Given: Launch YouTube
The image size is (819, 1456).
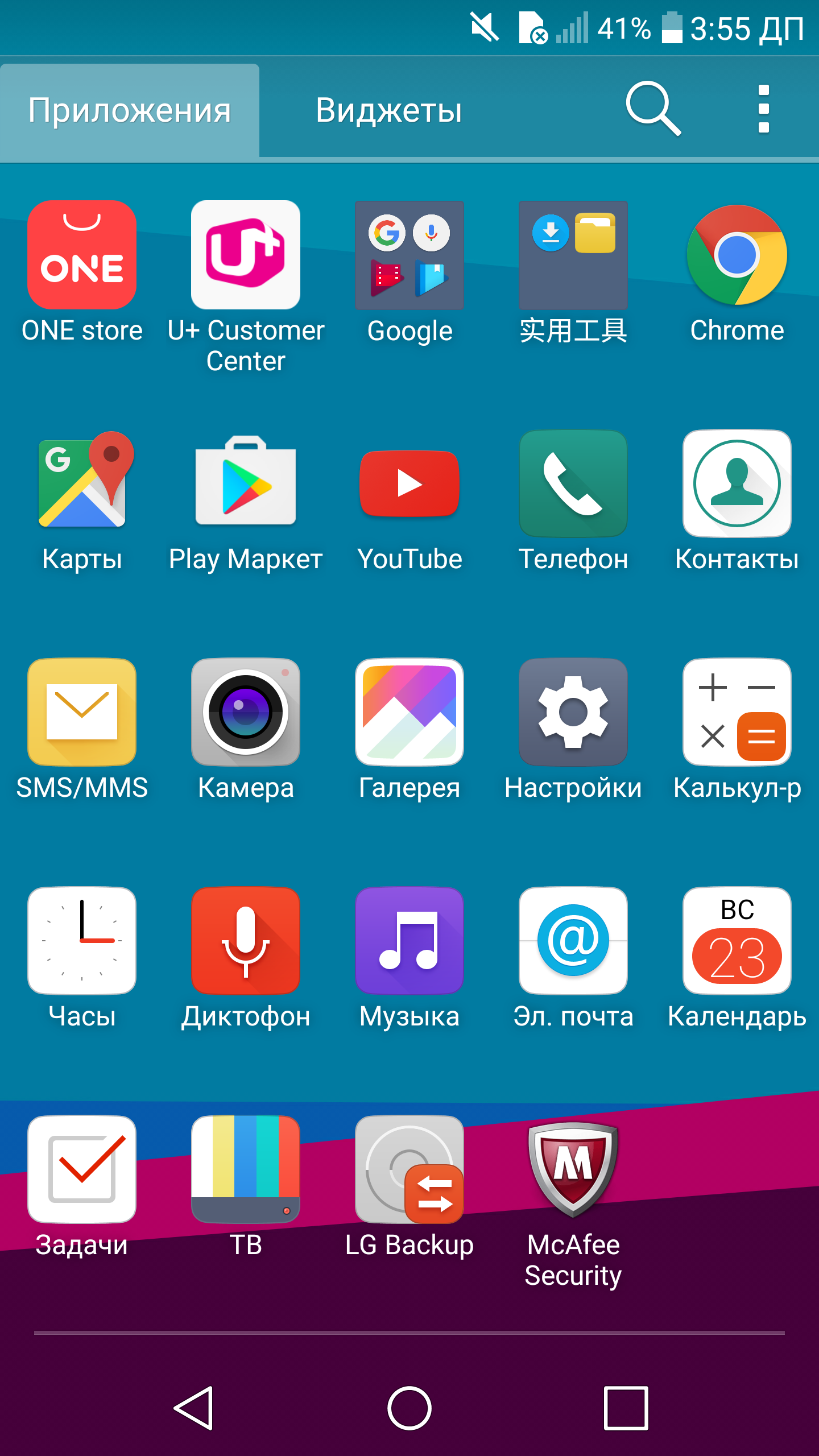Looking at the screenshot, I should 409,483.
